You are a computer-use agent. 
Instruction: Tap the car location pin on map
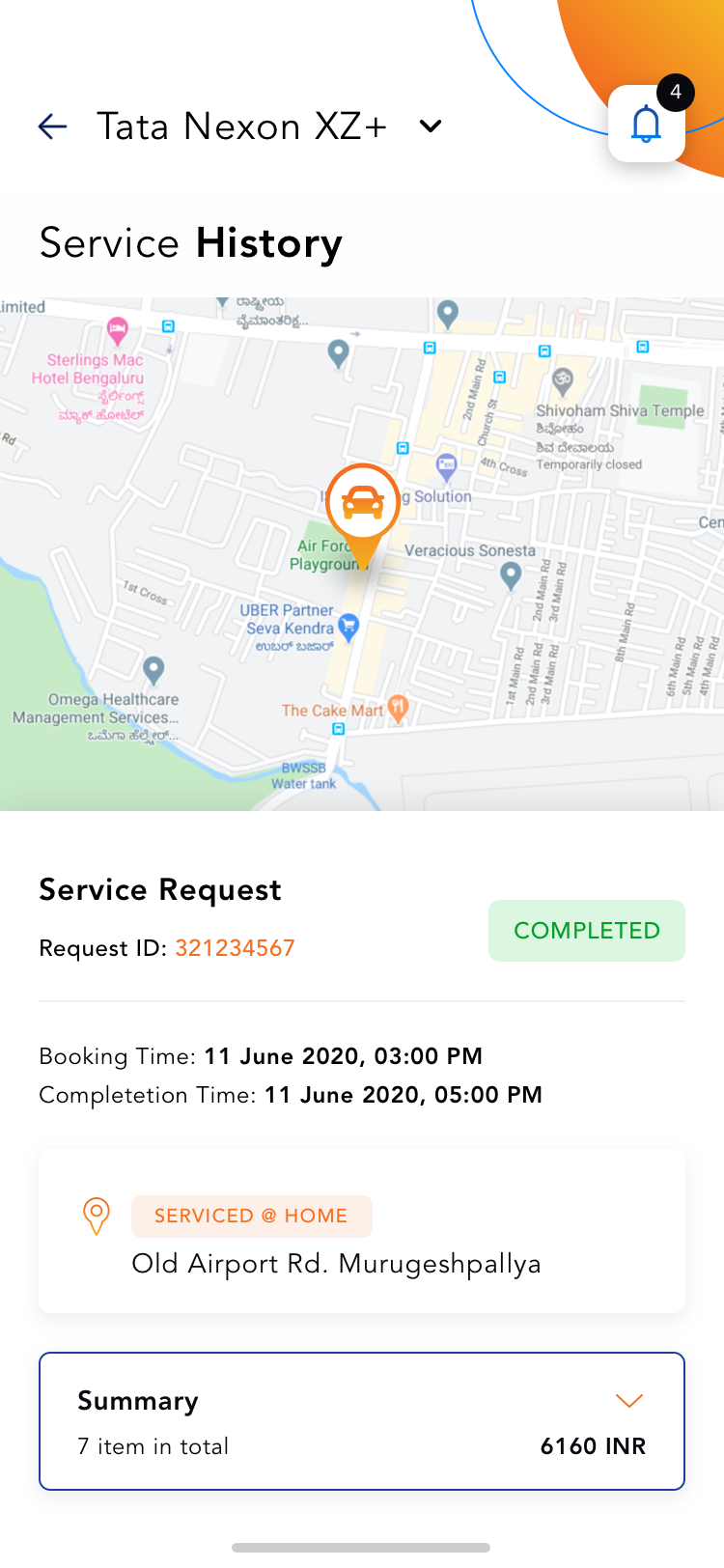(363, 505)
